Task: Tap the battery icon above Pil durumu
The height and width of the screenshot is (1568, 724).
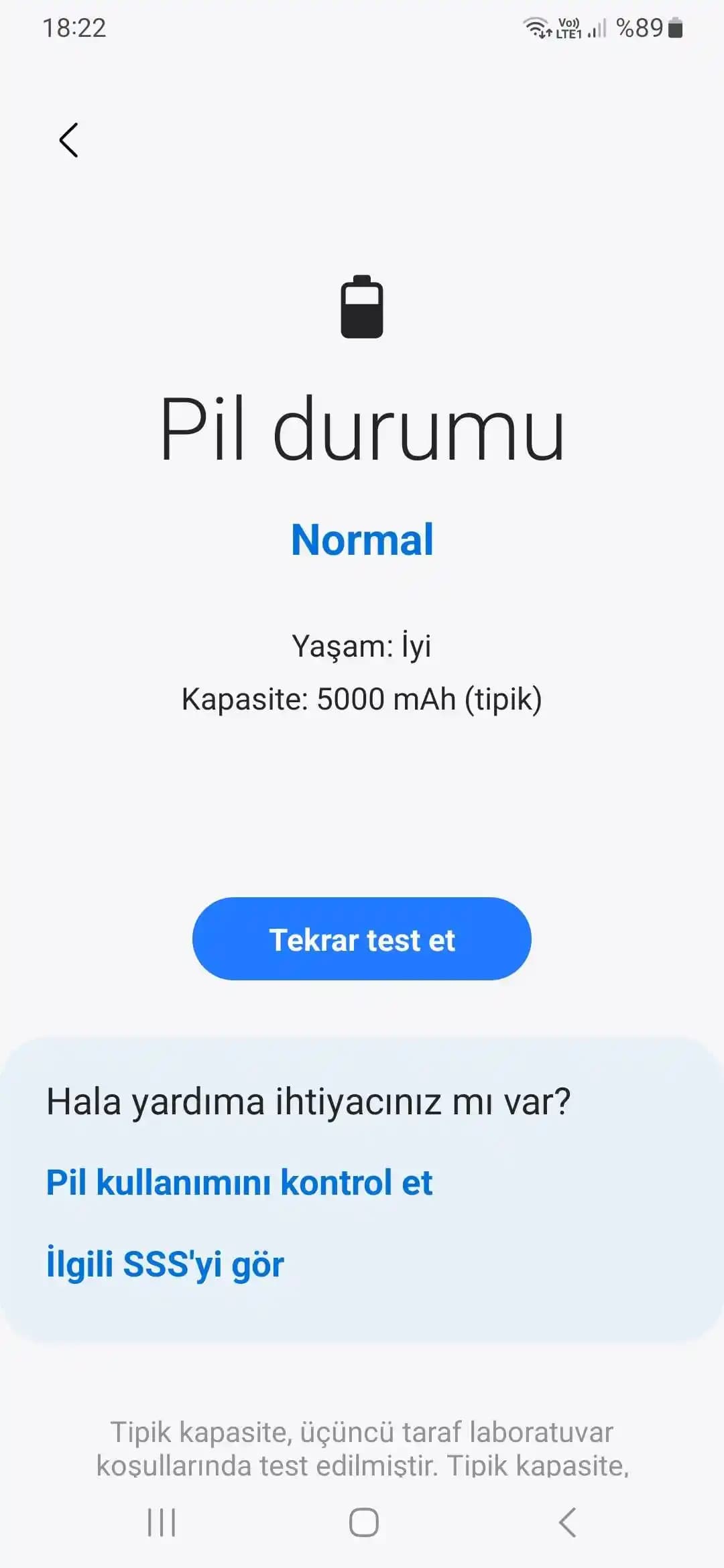Action: 362,310
